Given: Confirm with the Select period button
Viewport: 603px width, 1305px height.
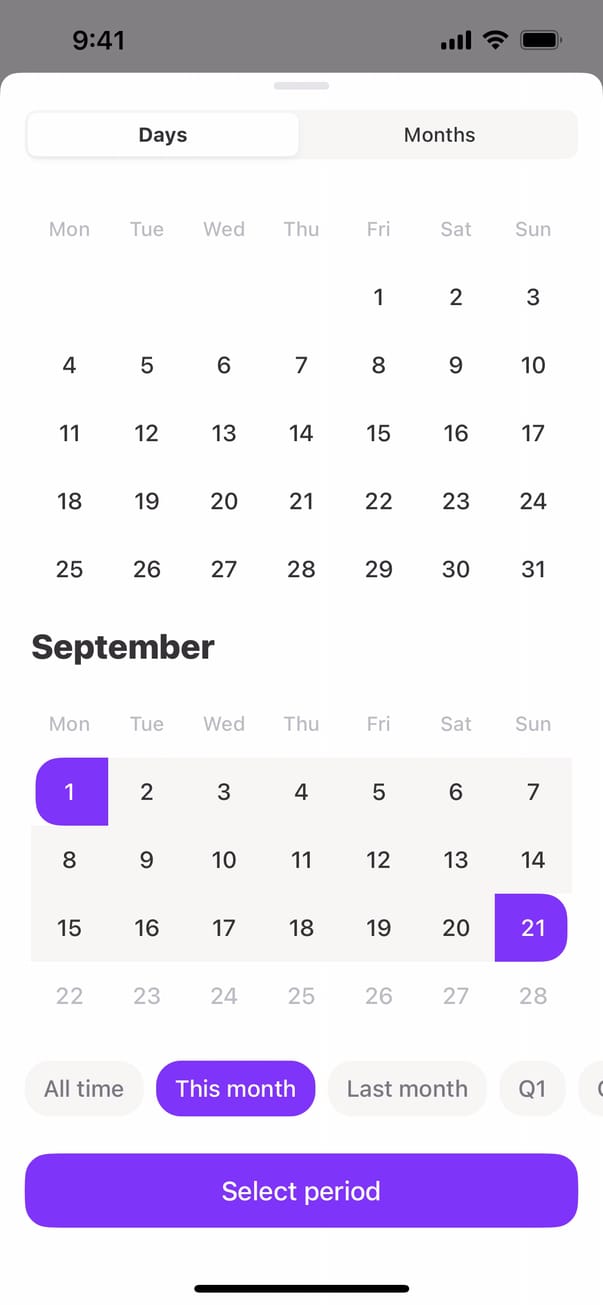Looking at the screenshot, I should (x=301, y=1190).
